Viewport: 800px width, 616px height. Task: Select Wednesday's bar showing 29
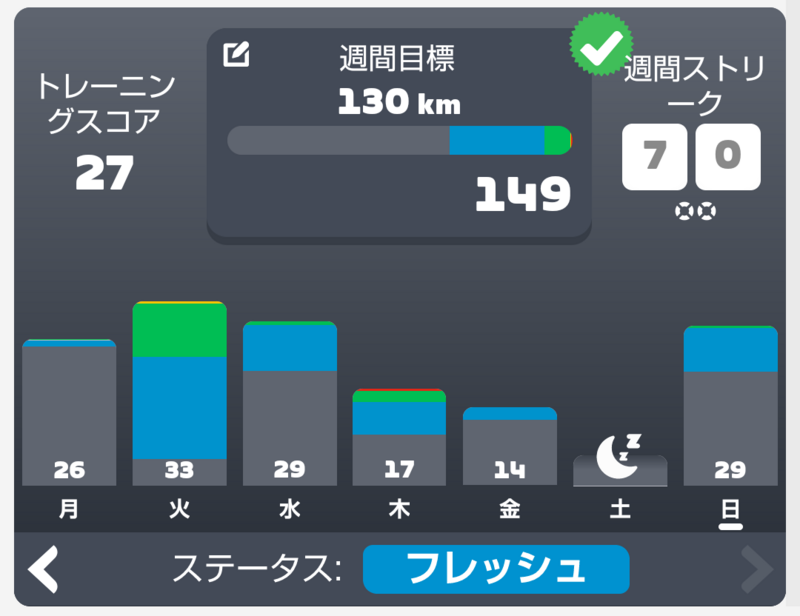289,403
